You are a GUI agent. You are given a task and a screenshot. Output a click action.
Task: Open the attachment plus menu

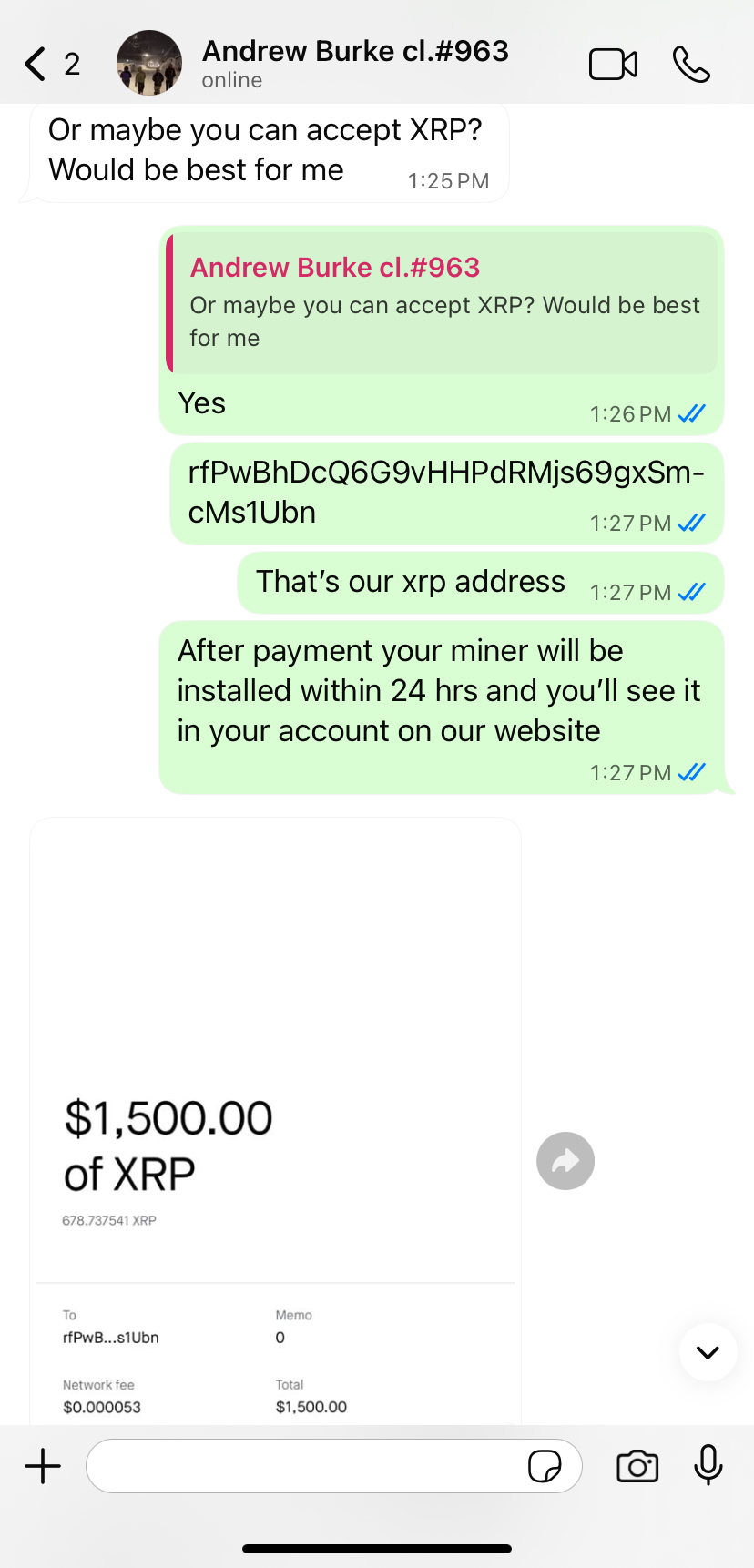43,1466
